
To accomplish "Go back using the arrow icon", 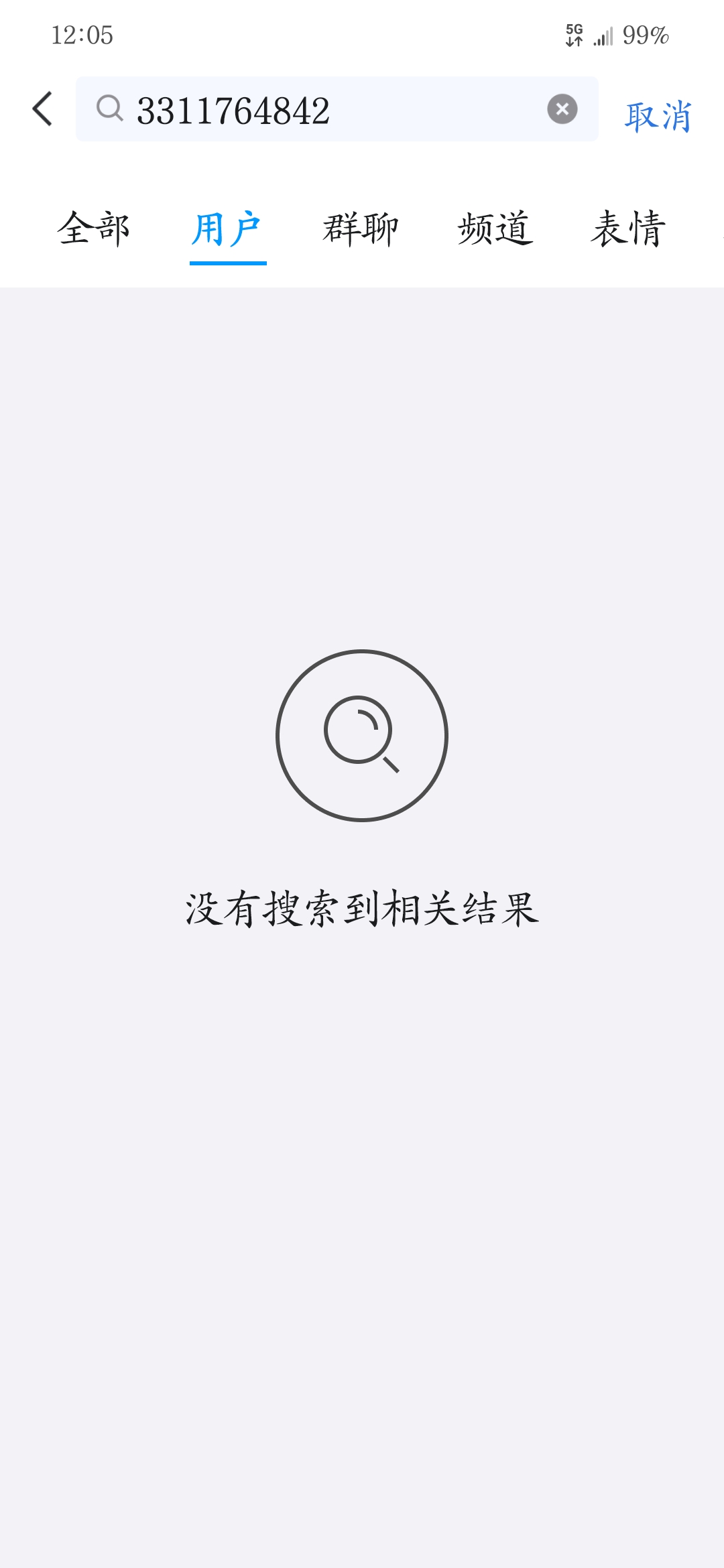I will (x=43, y=109).
